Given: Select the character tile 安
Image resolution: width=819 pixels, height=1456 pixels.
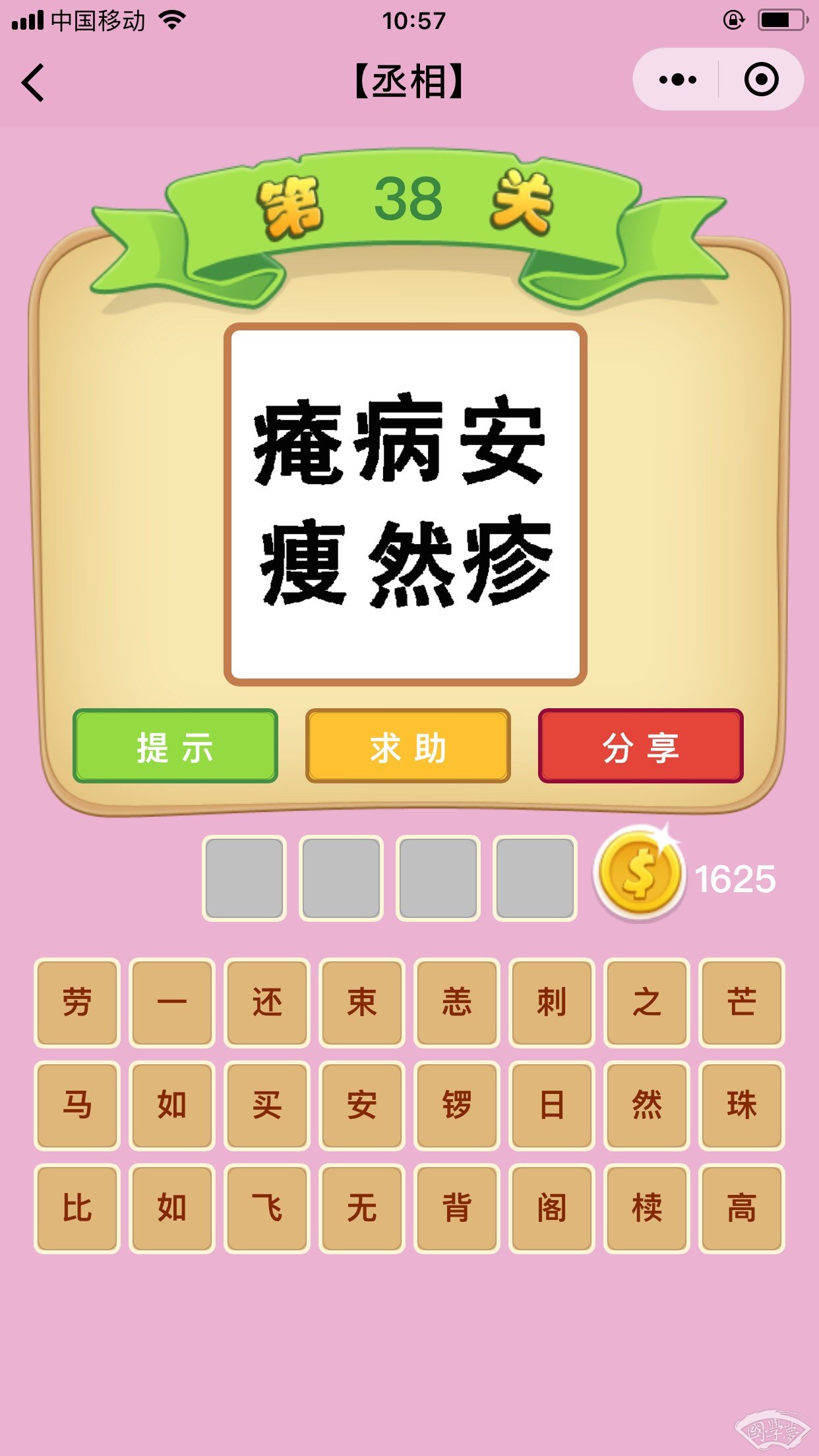Looking at the screenshot, I should pos(361,1105).
